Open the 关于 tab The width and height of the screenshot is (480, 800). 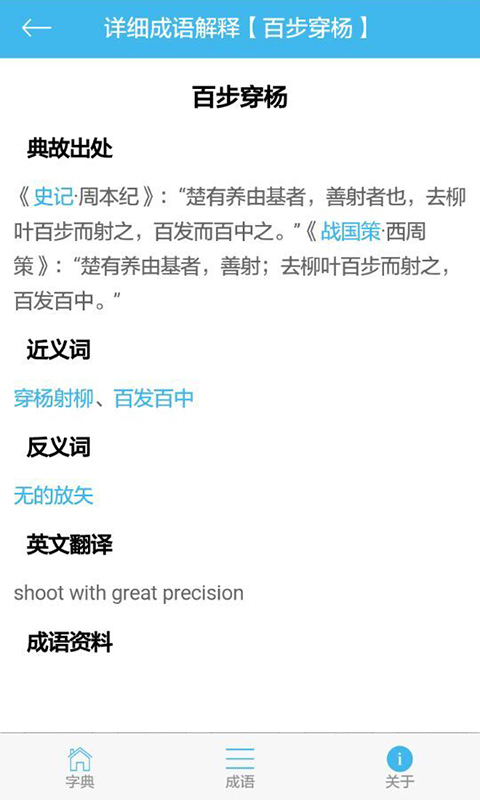tap(399, 767)
